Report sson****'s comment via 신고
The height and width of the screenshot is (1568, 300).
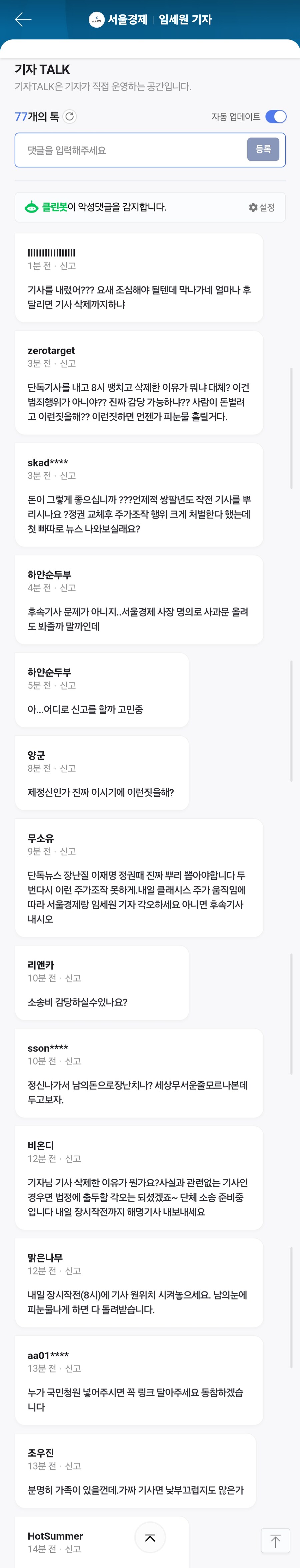[73, 1060]
